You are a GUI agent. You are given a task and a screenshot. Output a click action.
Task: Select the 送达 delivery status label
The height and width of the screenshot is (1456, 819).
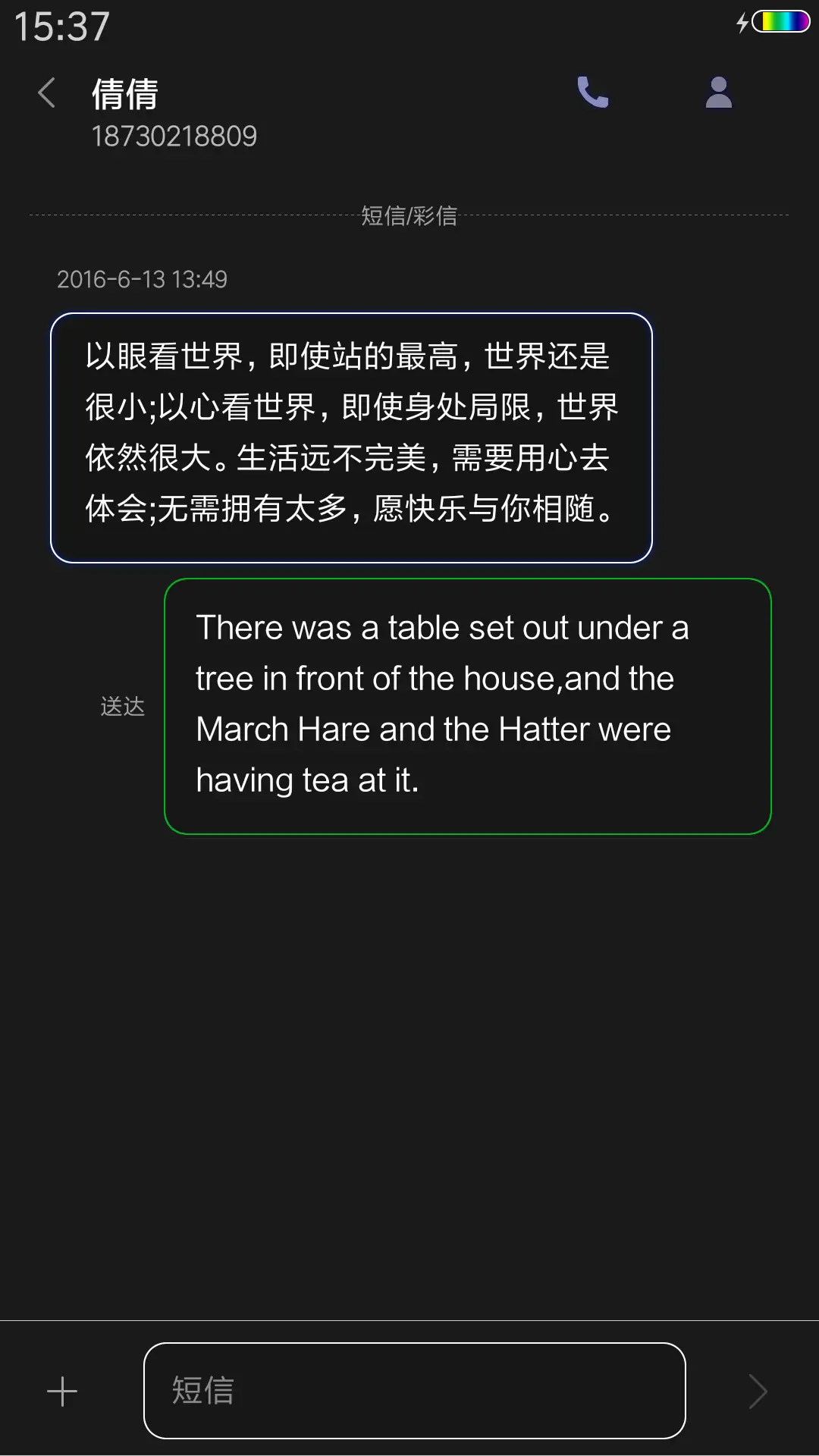[x=123, y=706]
